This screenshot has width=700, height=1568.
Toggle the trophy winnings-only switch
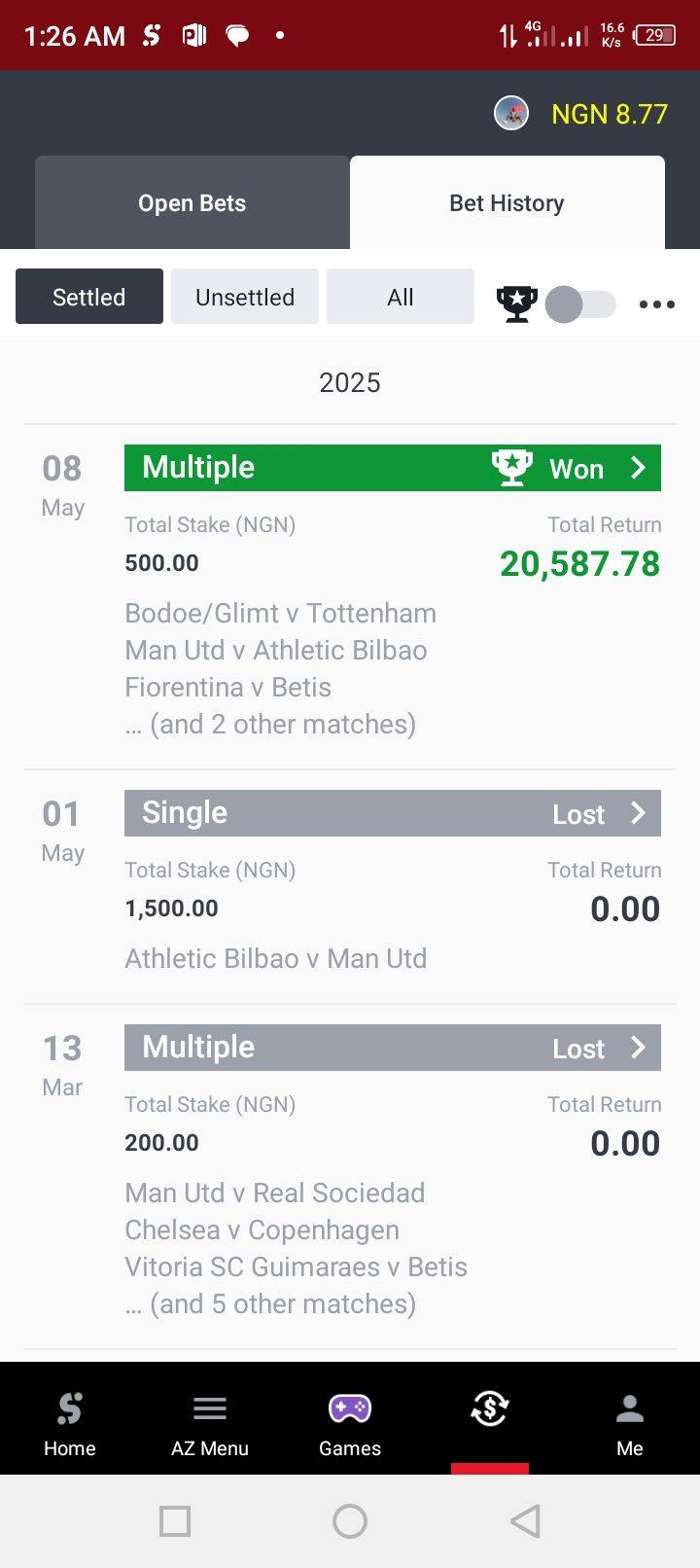579,304
